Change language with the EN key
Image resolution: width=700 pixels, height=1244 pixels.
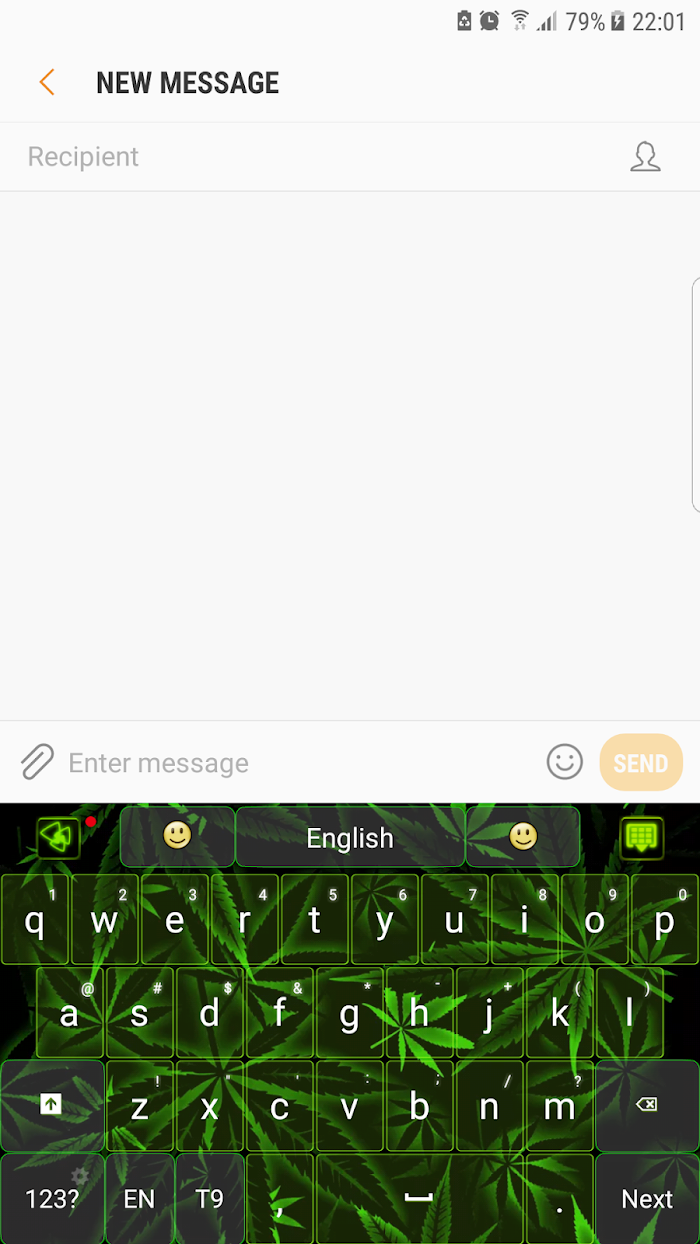pos(140,1198)
